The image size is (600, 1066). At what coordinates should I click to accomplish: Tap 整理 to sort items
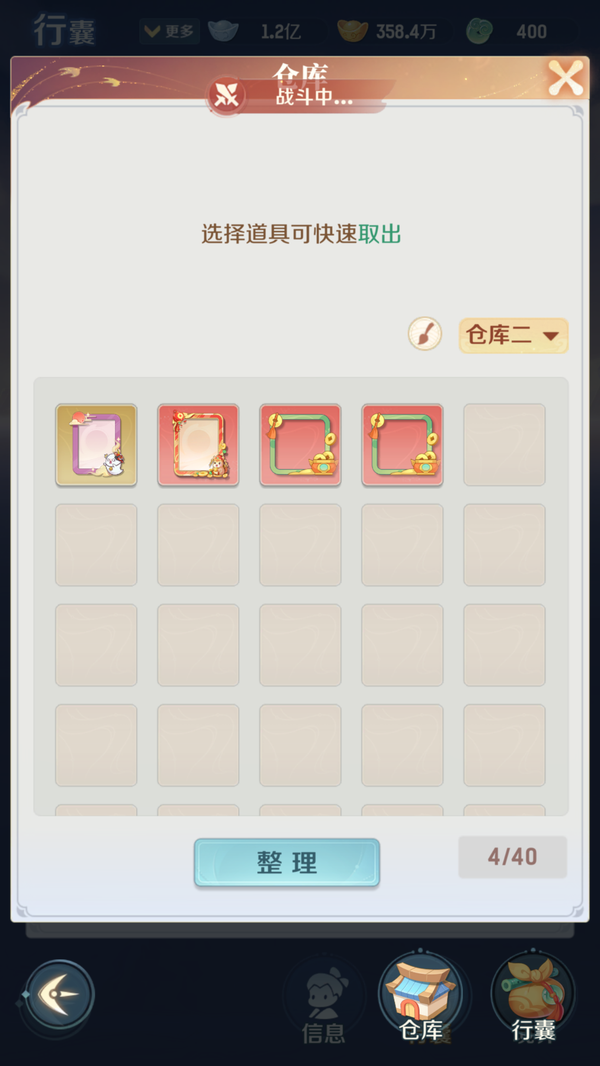point(287,863)
